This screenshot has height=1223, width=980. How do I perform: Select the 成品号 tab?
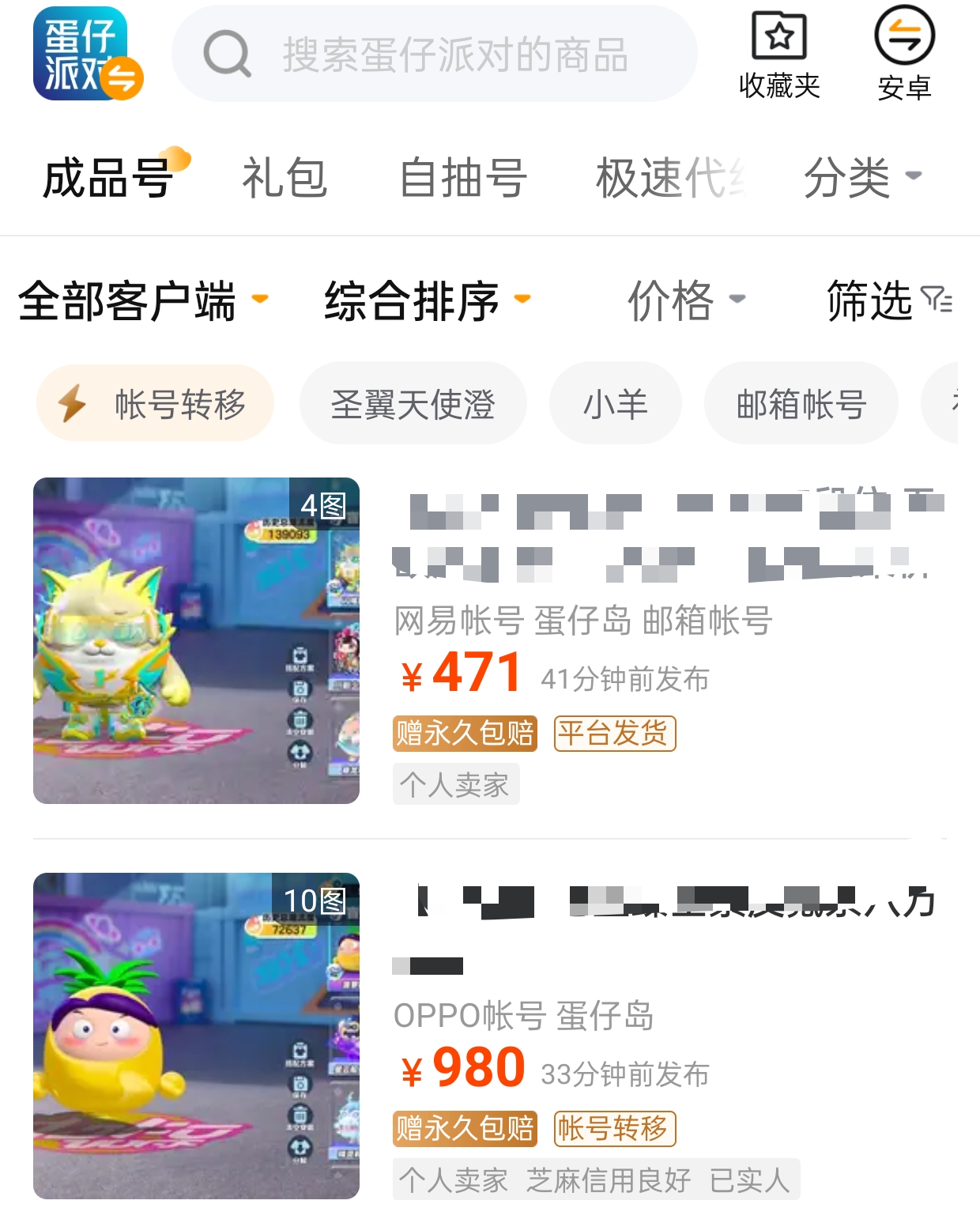tap(107, 177)
